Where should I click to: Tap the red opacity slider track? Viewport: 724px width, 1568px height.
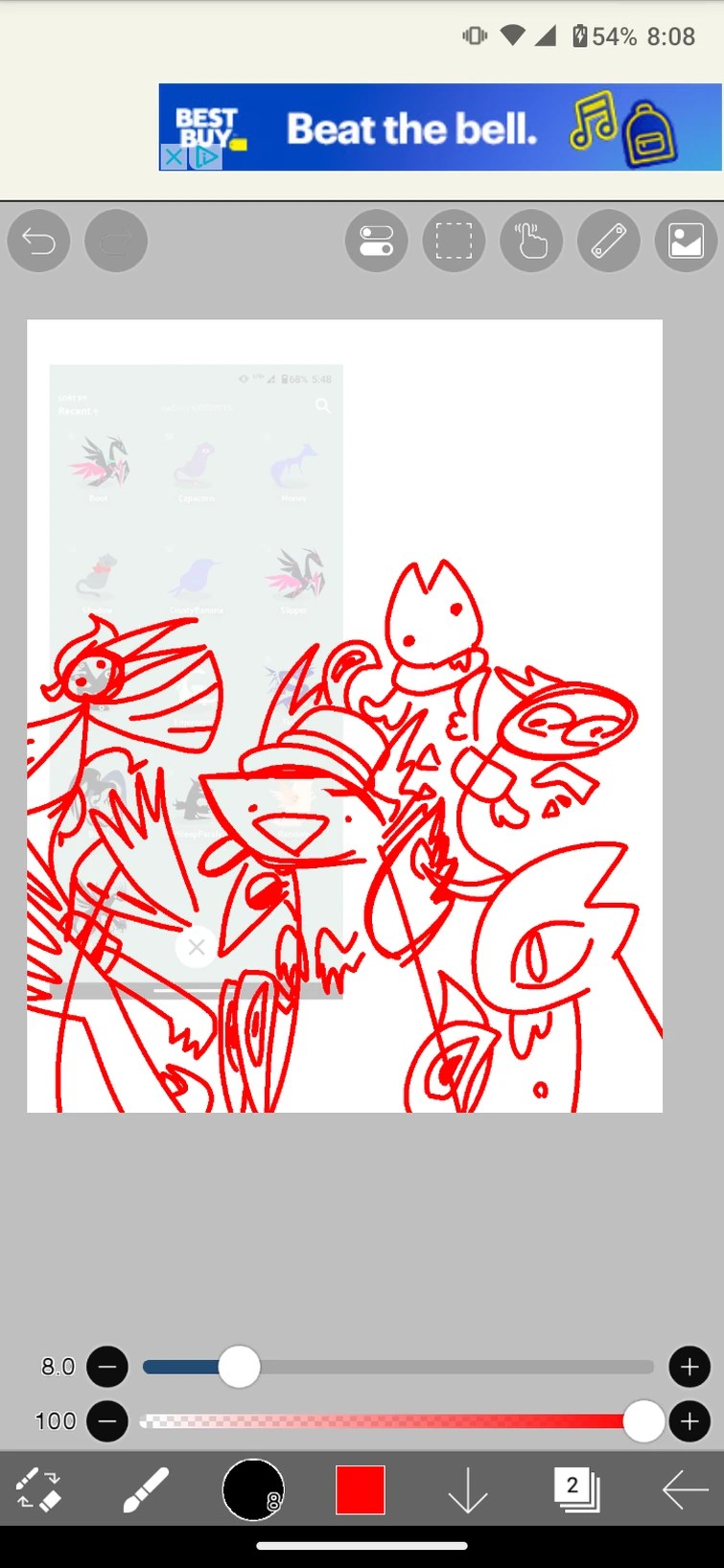(384, 1421)
